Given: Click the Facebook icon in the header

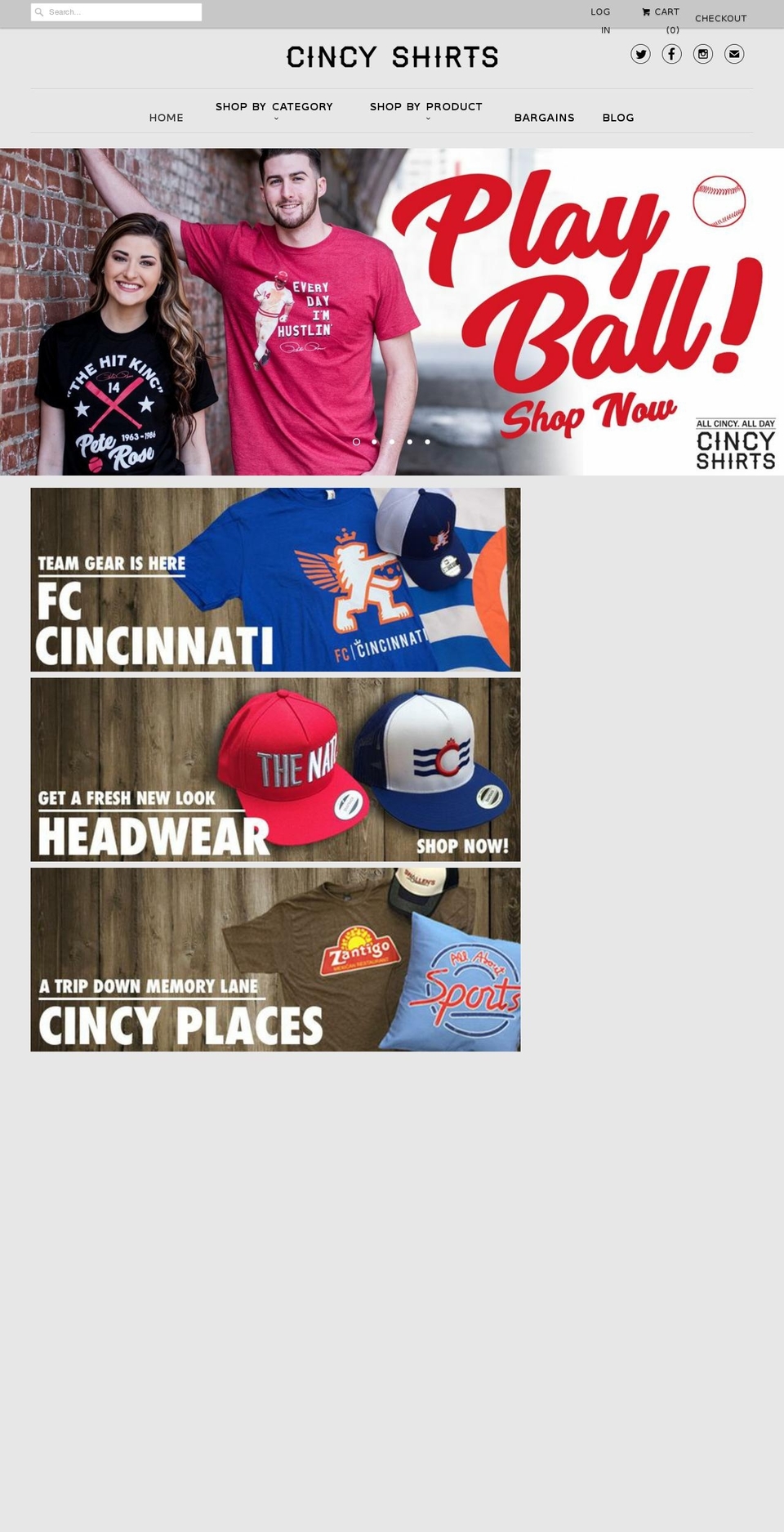Looking at the screenshot, I should pyautogui.click(x=671, y=54).
